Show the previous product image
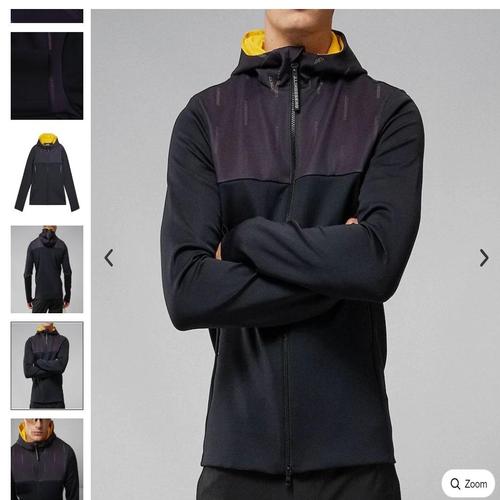Viewport: 500px width, 500px height. [109, 258]
